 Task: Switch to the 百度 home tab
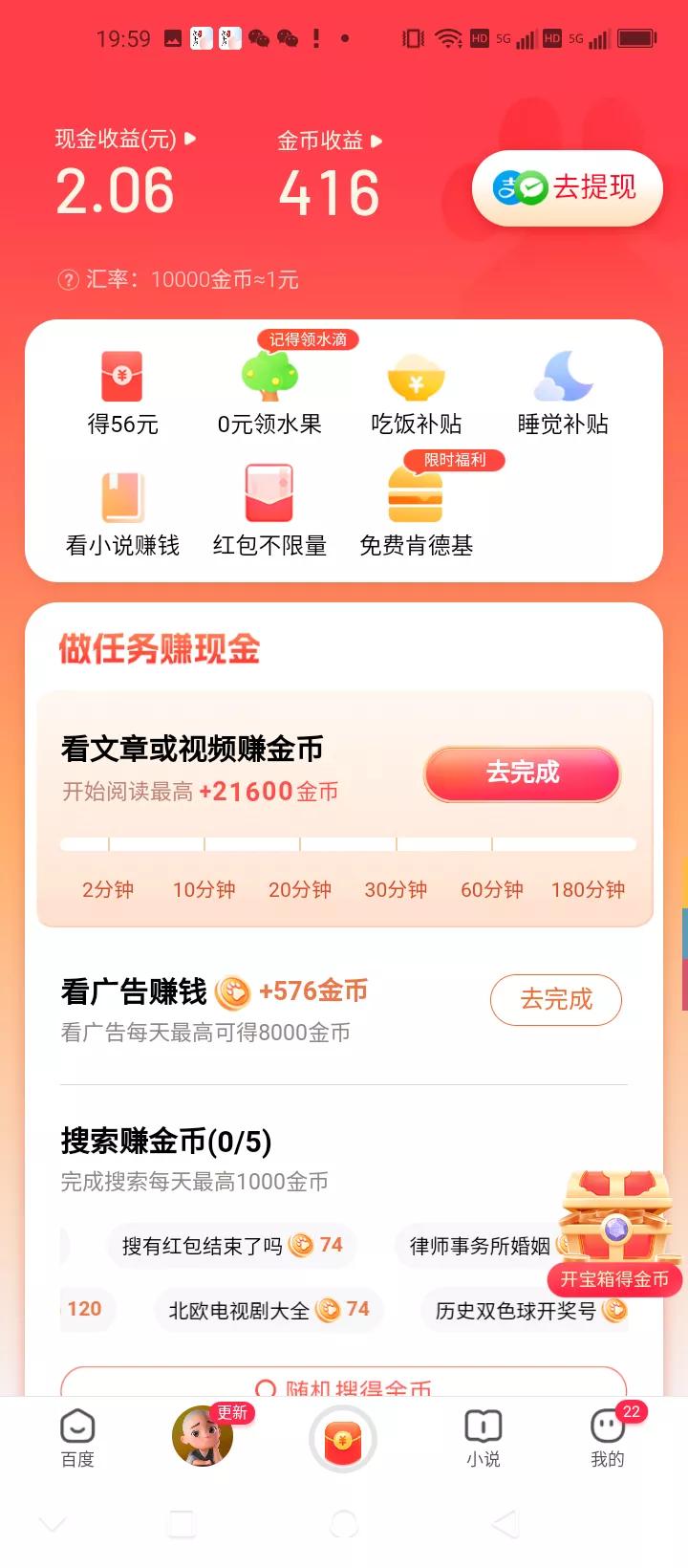(77, 1437)
